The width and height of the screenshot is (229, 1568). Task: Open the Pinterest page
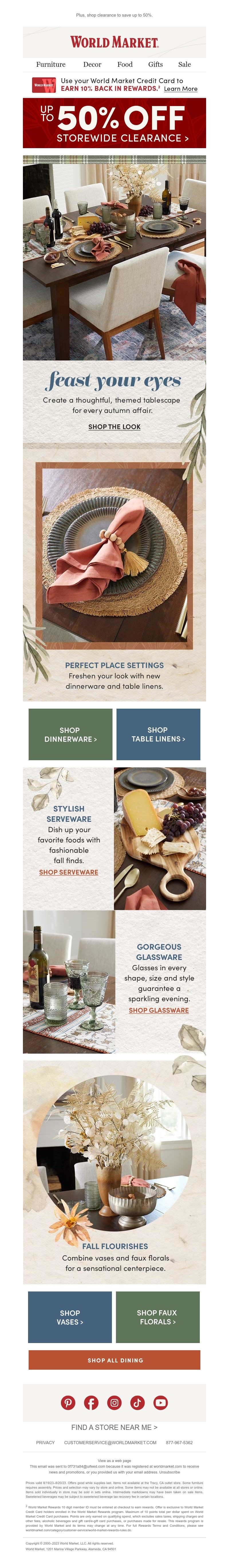[68, 1402]
